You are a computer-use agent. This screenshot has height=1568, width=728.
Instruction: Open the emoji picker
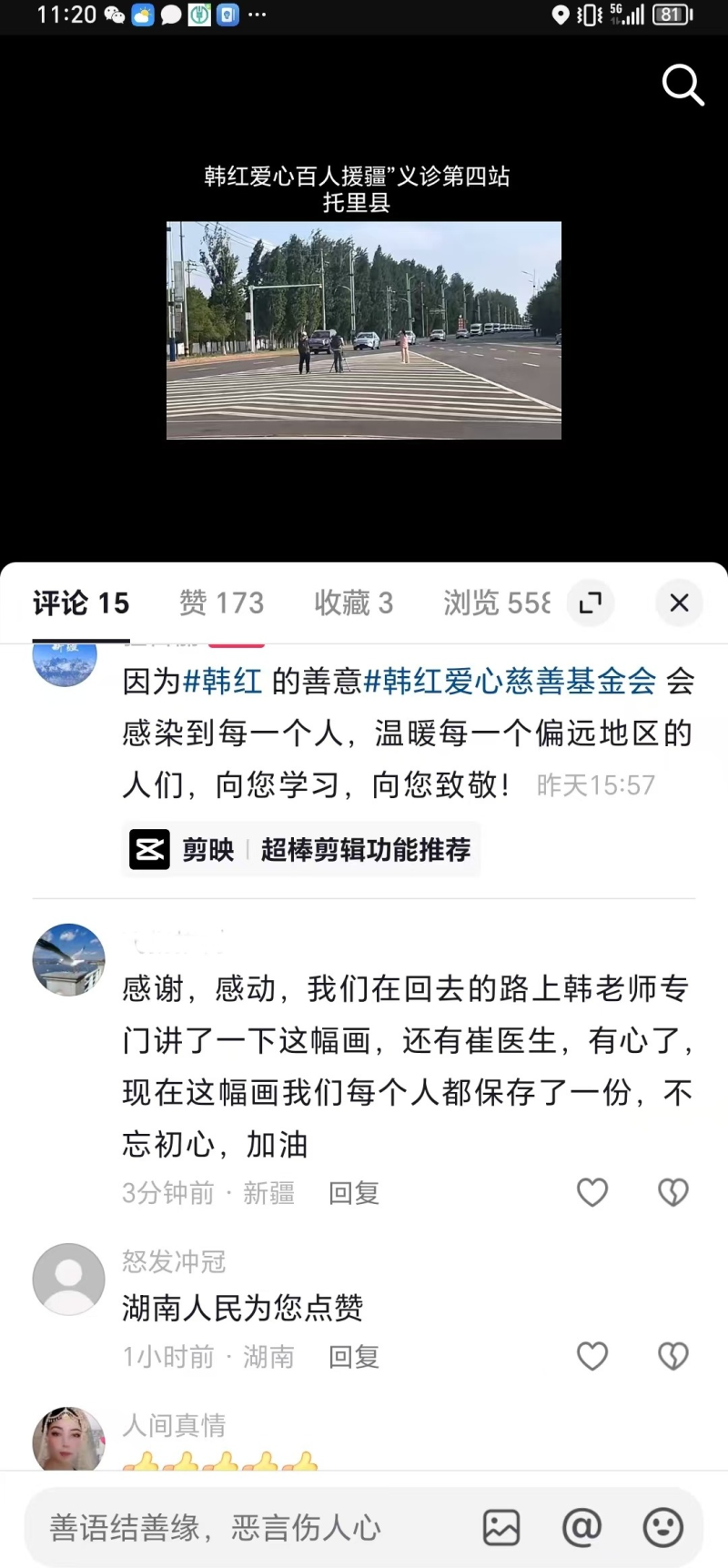coord(662,1528)
